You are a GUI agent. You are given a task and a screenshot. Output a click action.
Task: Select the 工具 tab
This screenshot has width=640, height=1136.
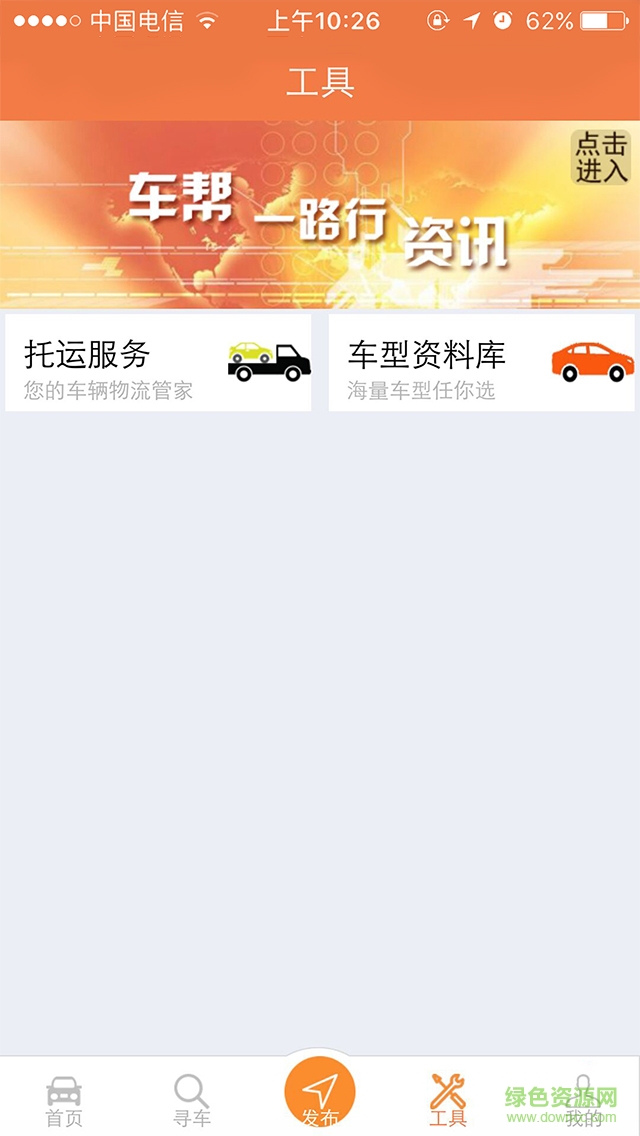coord(448,1100)
